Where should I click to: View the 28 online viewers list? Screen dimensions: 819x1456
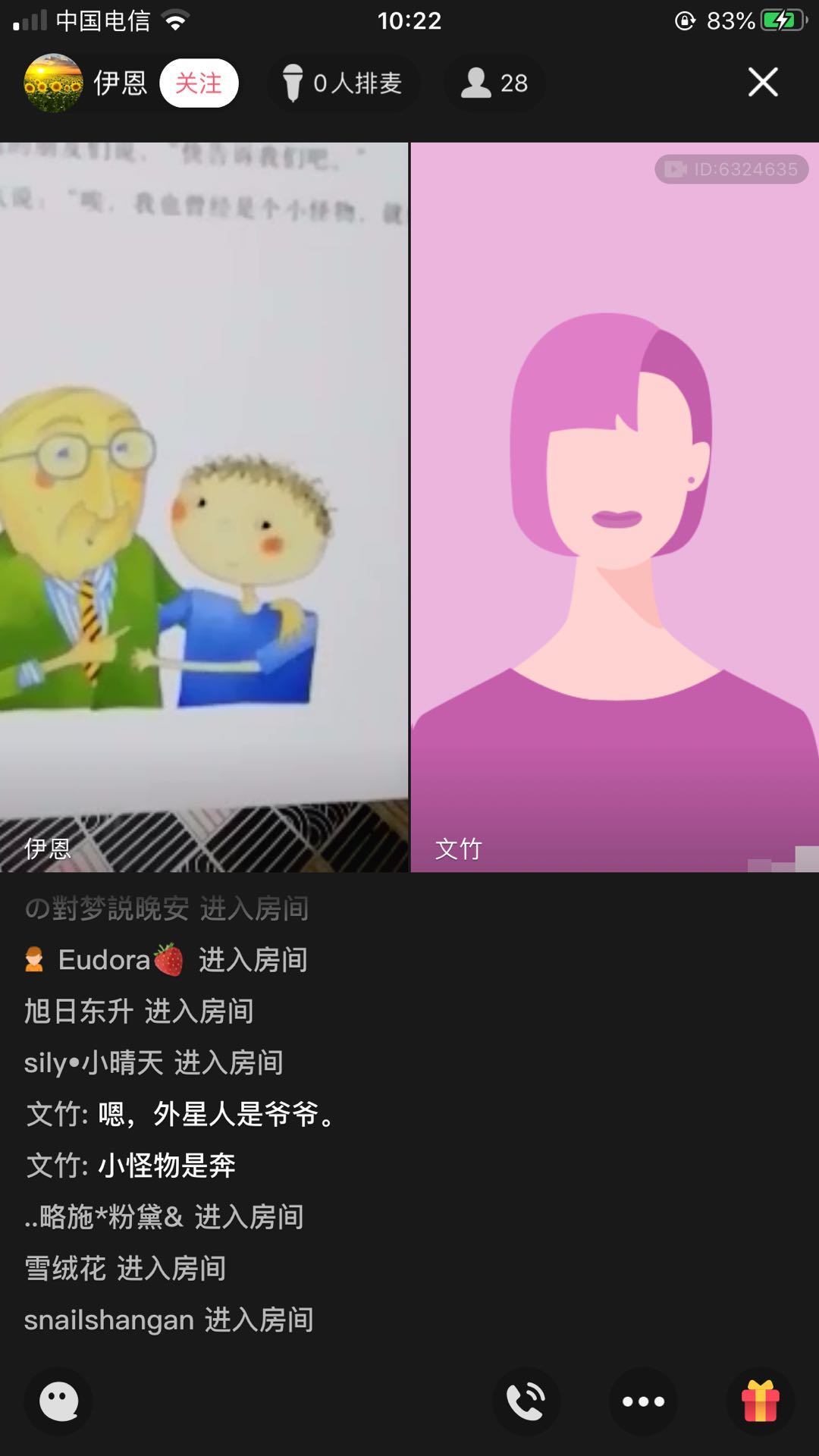tap(494, 83)
